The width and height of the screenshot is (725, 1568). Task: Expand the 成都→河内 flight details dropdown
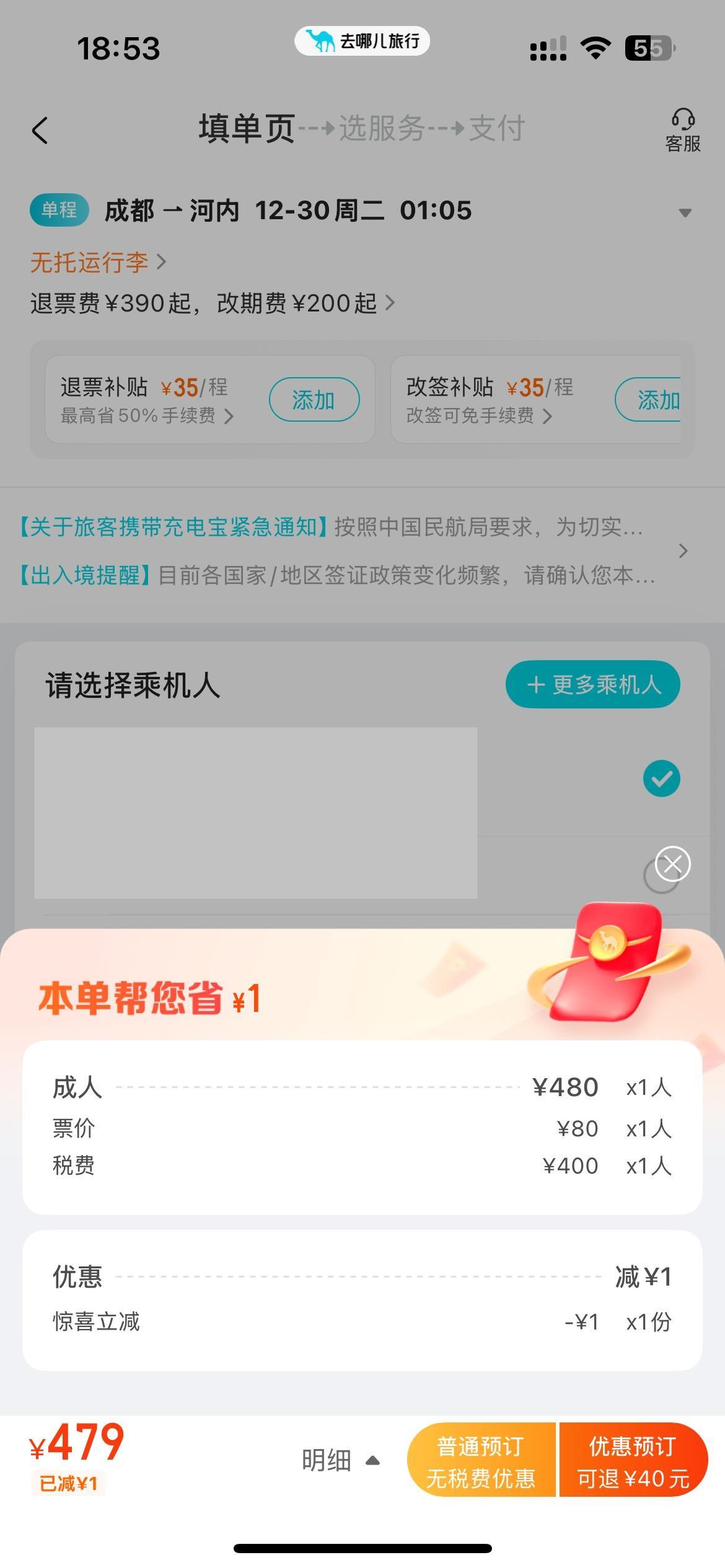coord(685,212)
